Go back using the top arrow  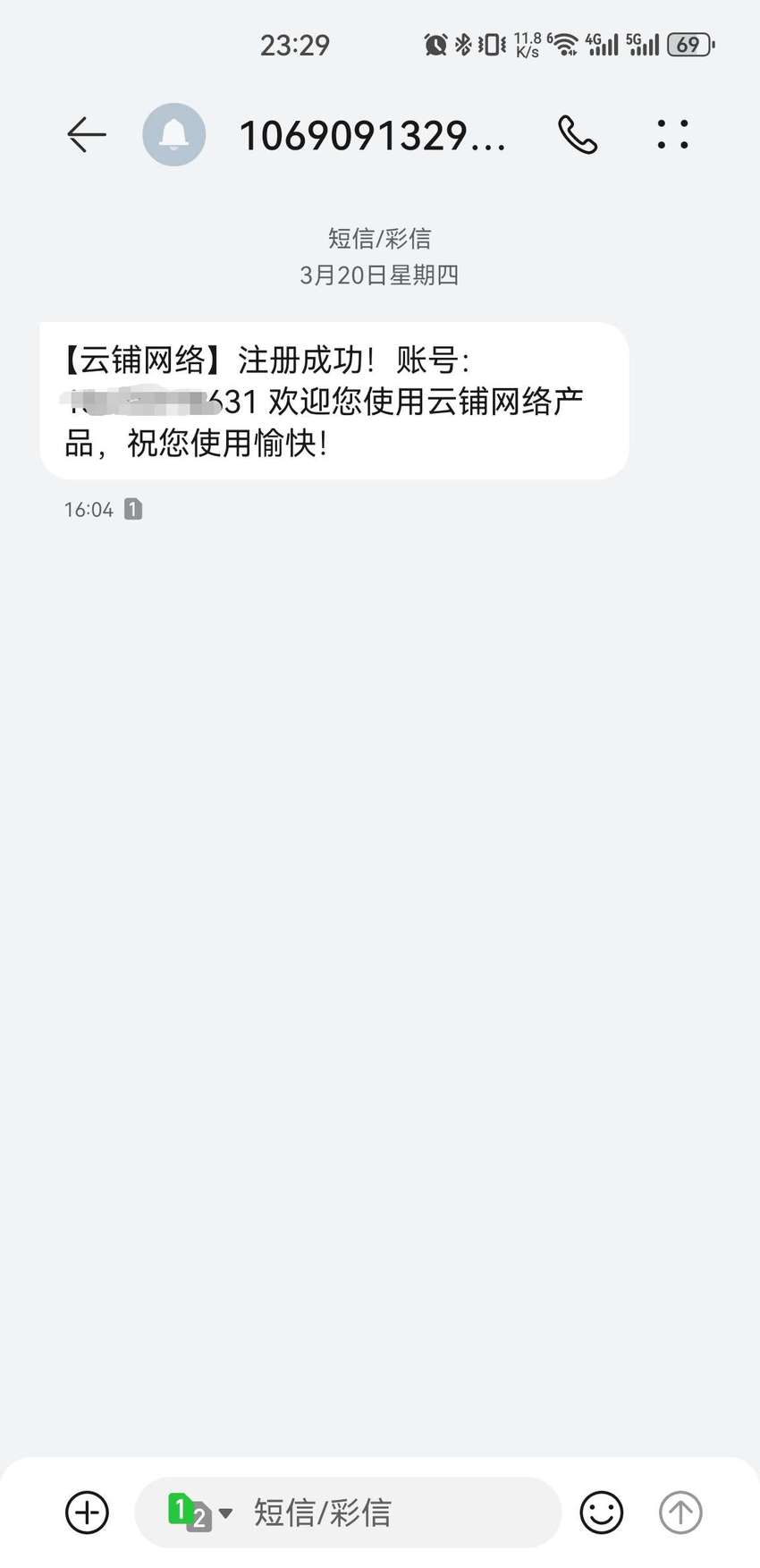pyautogui.click(x=87, y=135)
